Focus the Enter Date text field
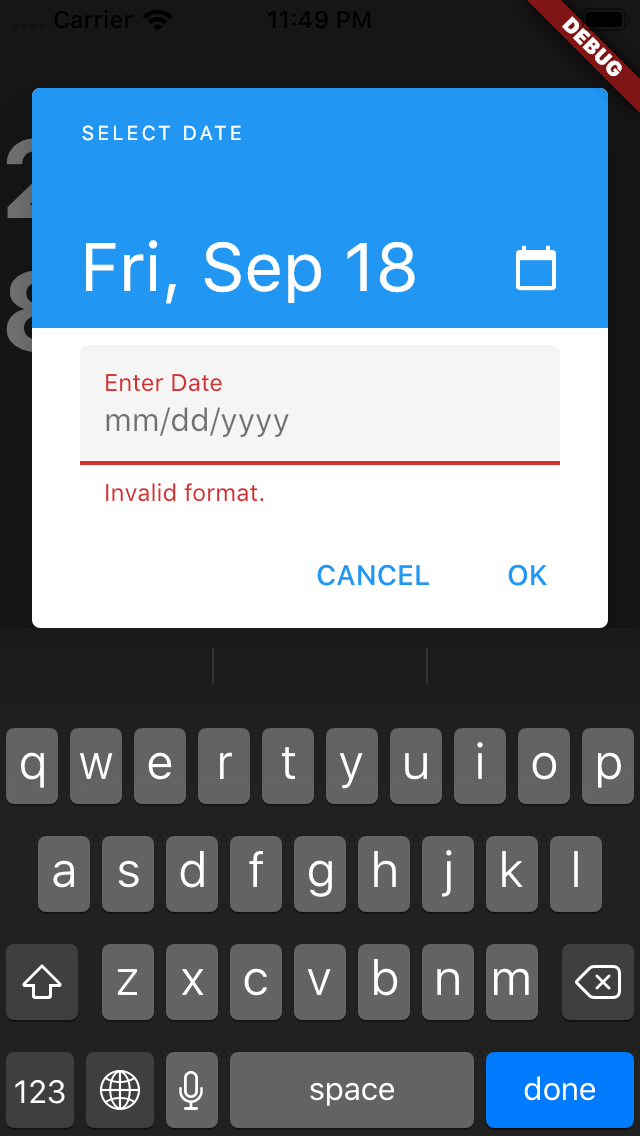640x1136 pixels. coord(320,405)
